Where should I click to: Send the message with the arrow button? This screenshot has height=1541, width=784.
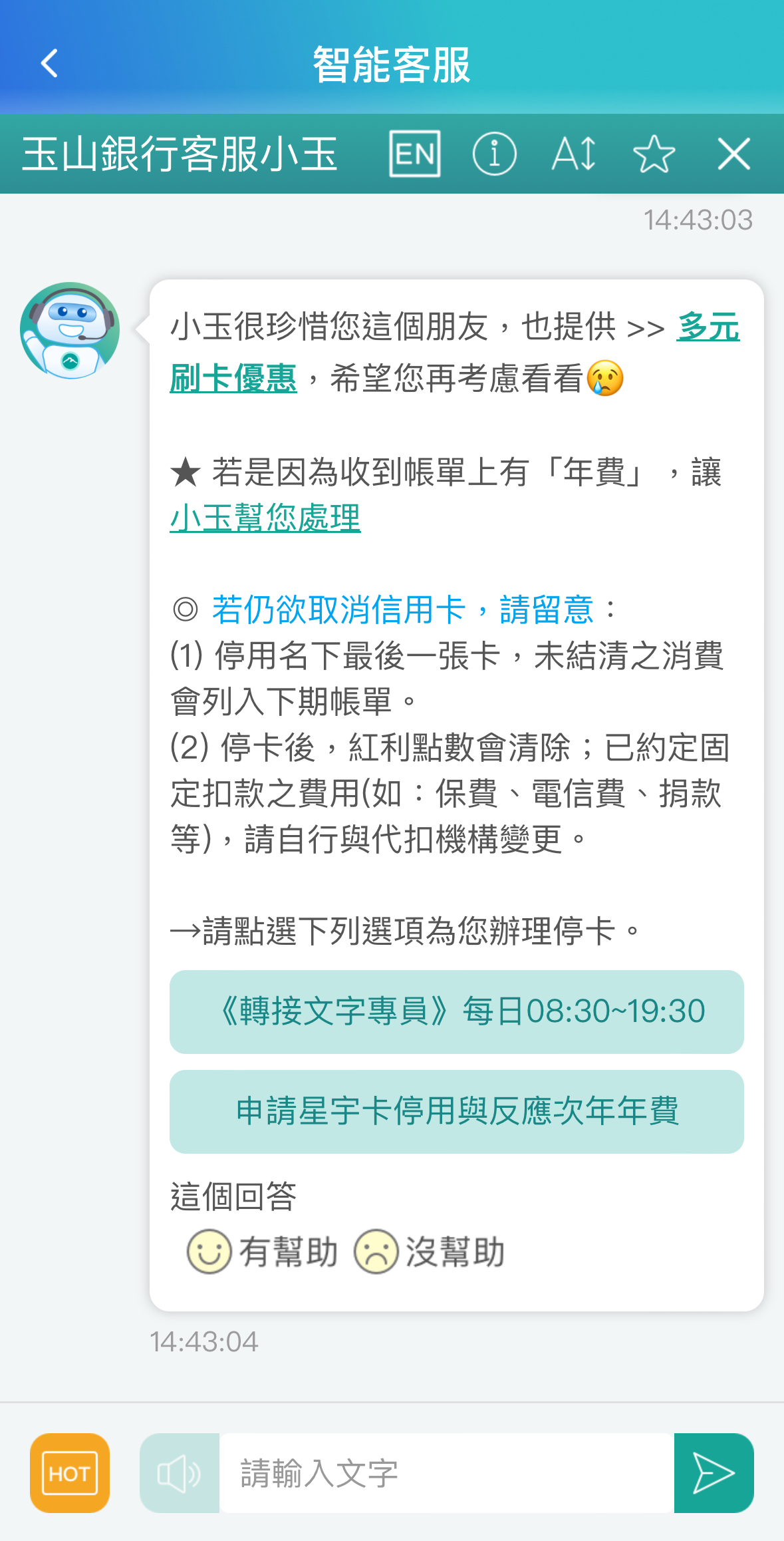[713, 1473]
